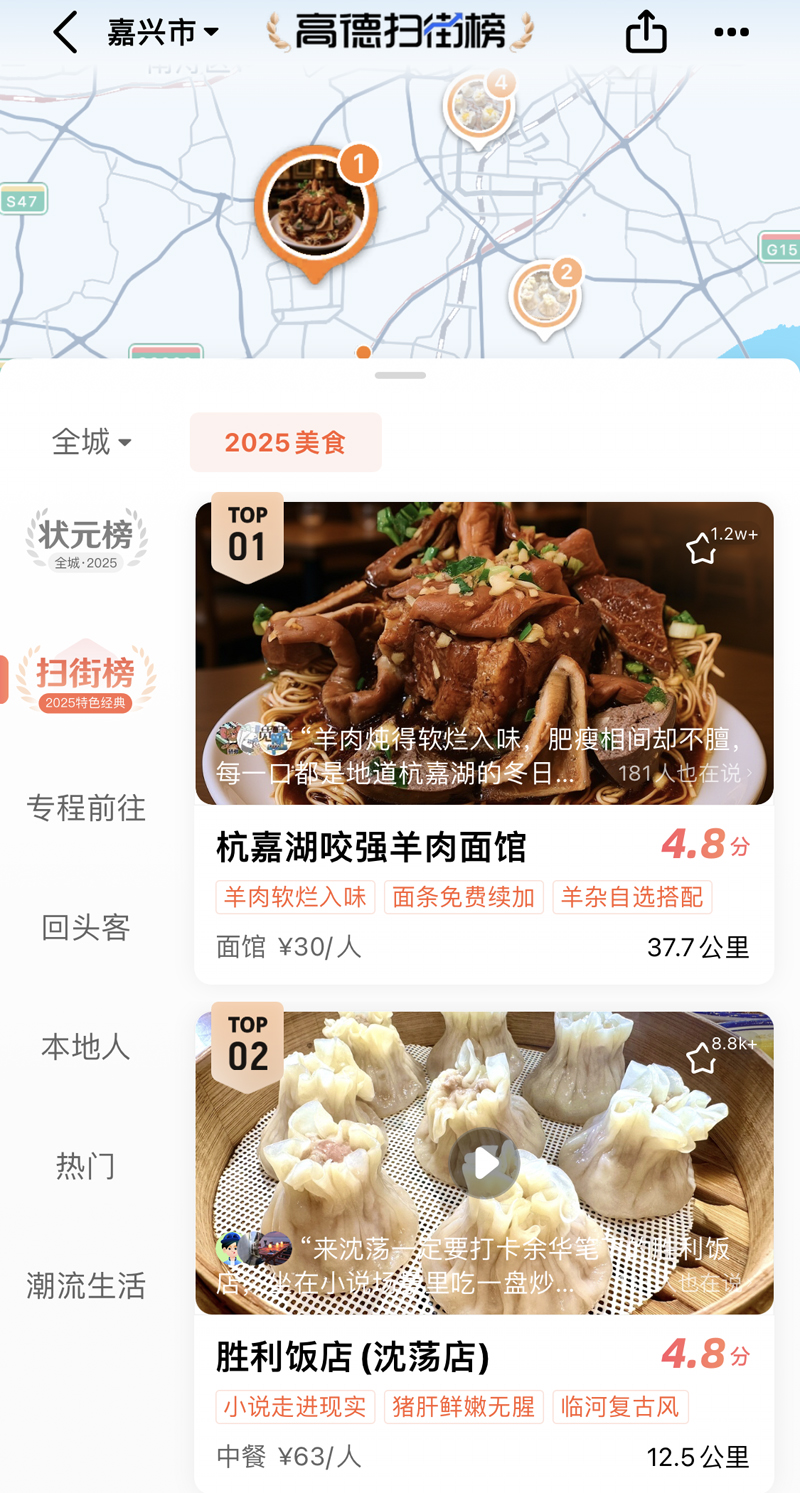Show the 热门 ranking
The height and width of the screenshot is (1493, 800).
point(86,1166)
